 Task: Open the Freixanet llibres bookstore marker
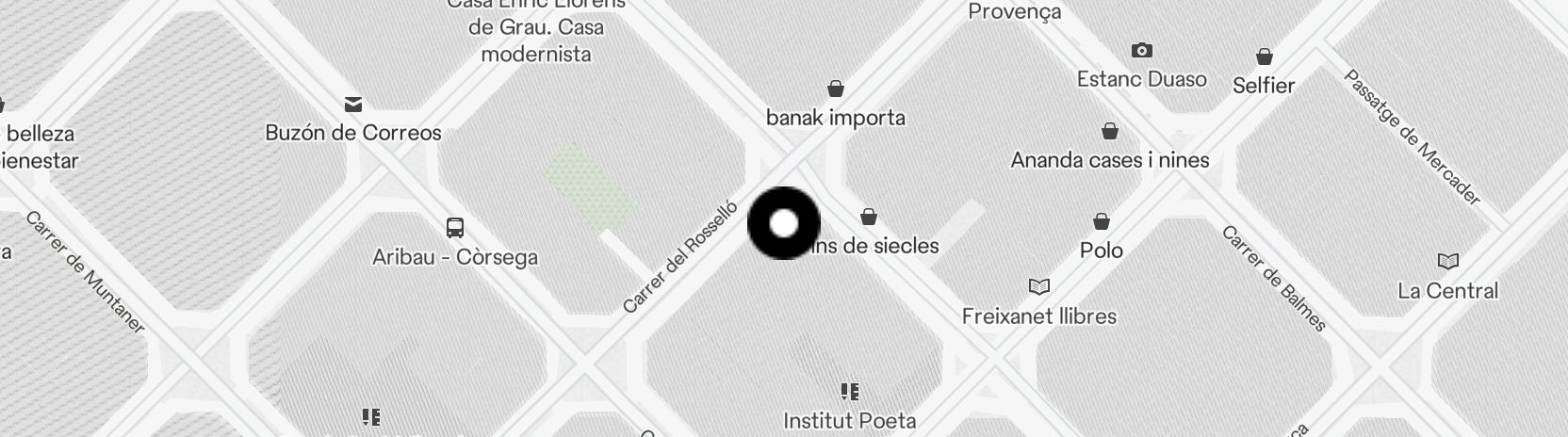pos(1039,287)
